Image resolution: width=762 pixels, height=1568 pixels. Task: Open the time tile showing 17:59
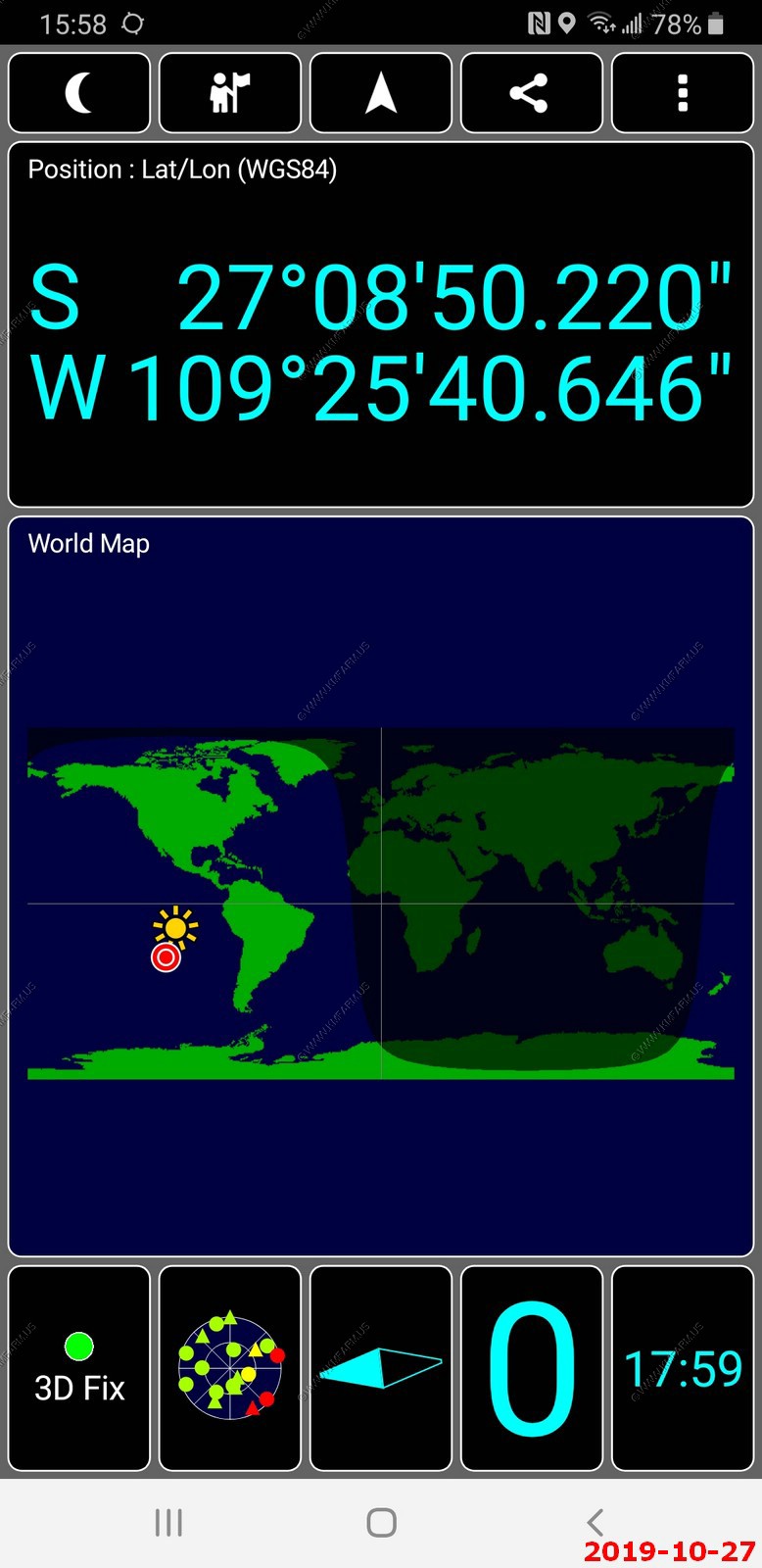(x=683, y=1368)
